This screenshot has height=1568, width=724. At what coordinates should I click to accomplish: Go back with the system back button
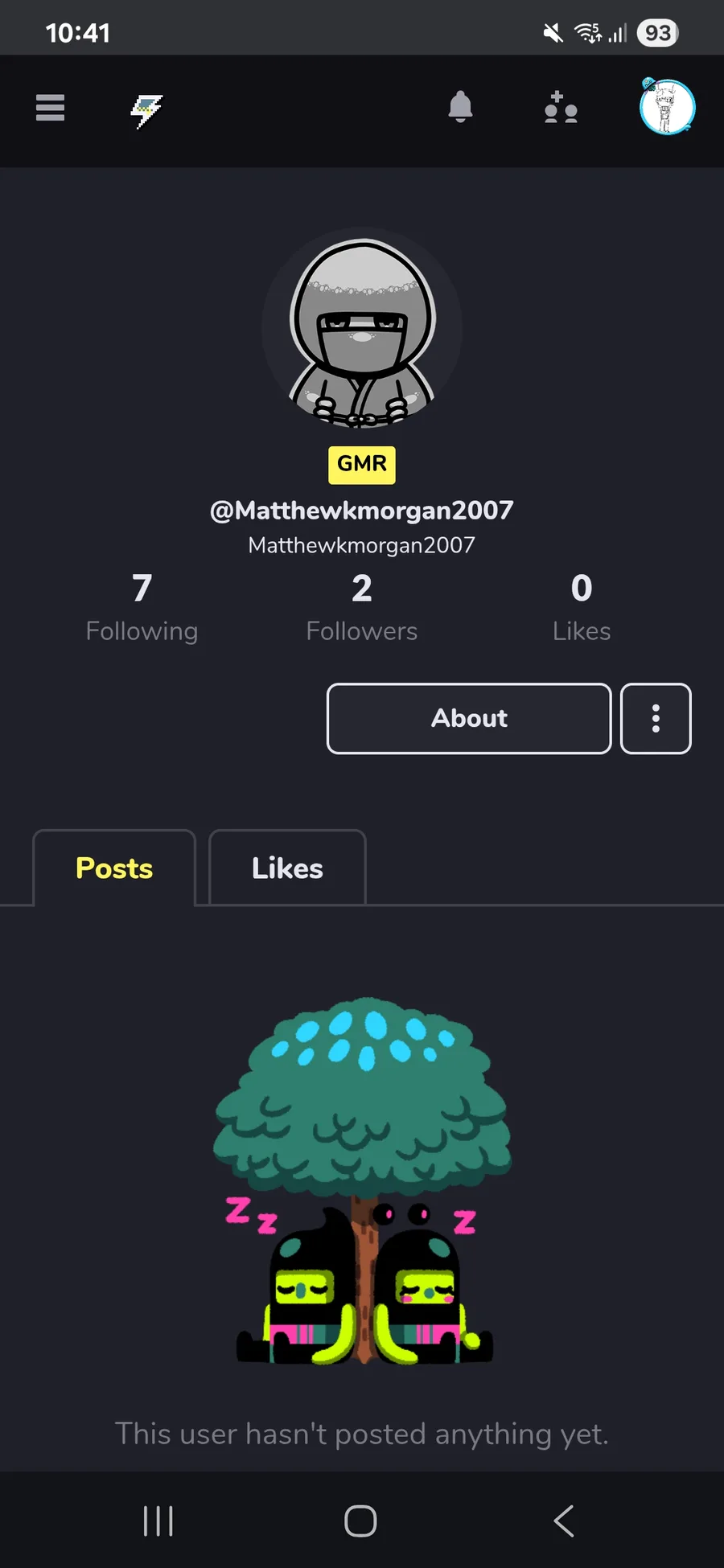pos(564,1521)
